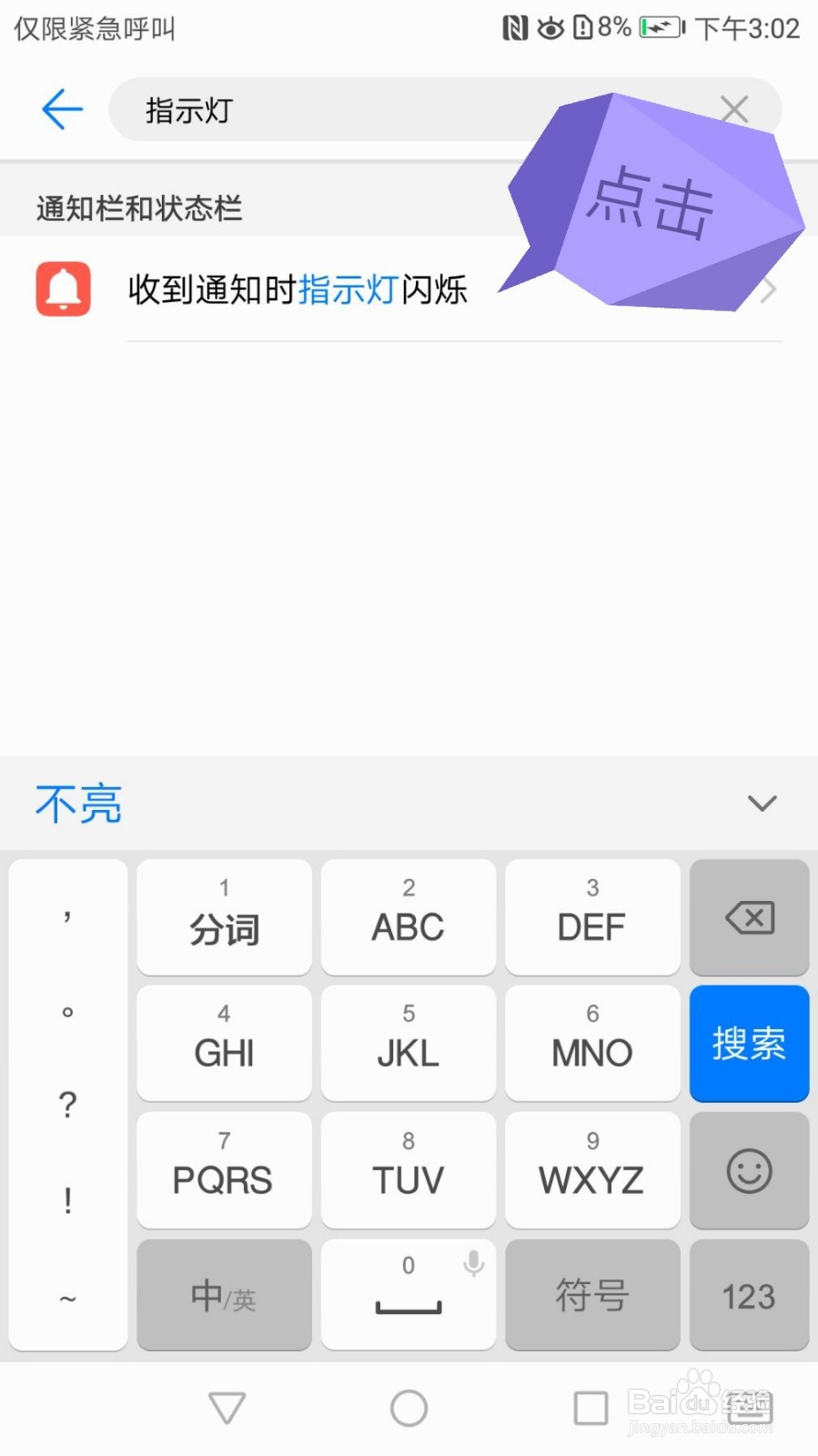
Task: Tap the red notification bell icon
Action: (x=62, y=288)
